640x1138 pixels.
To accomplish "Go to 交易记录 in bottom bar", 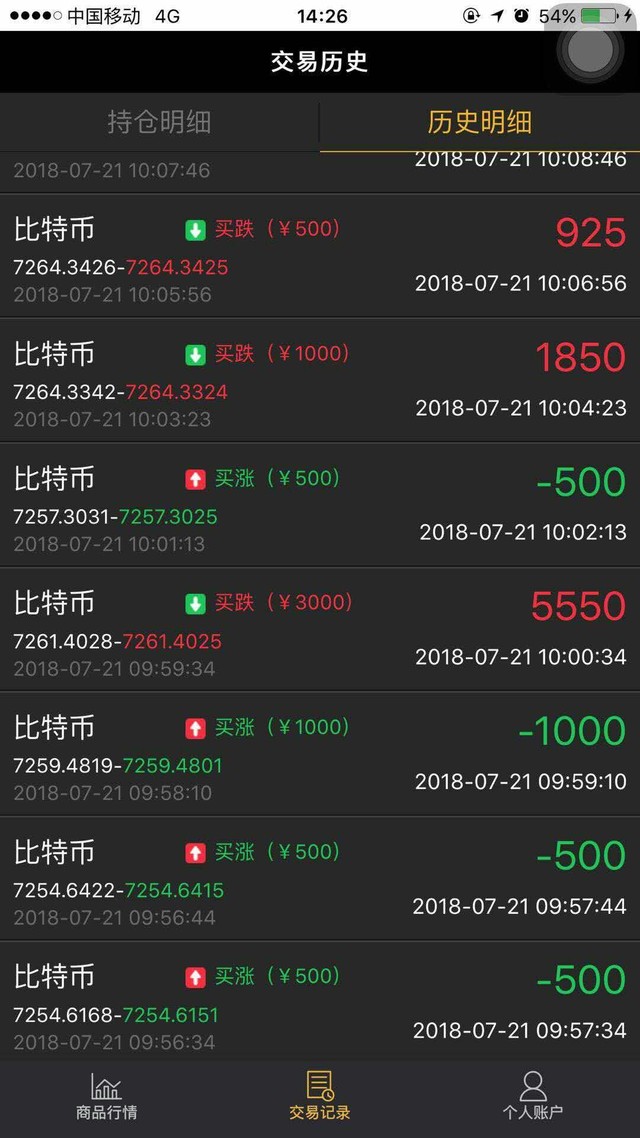I will [319, 1096].
